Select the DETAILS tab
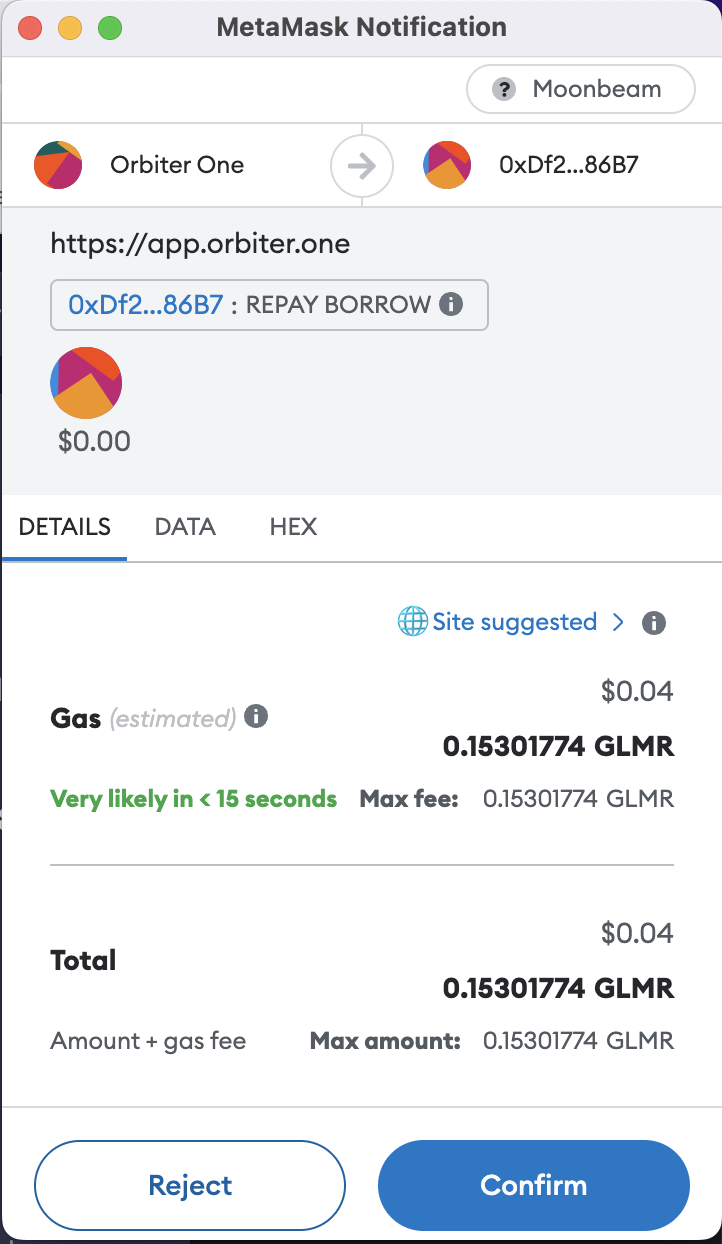Screen dimensions: 722x1244 [65, 527]
